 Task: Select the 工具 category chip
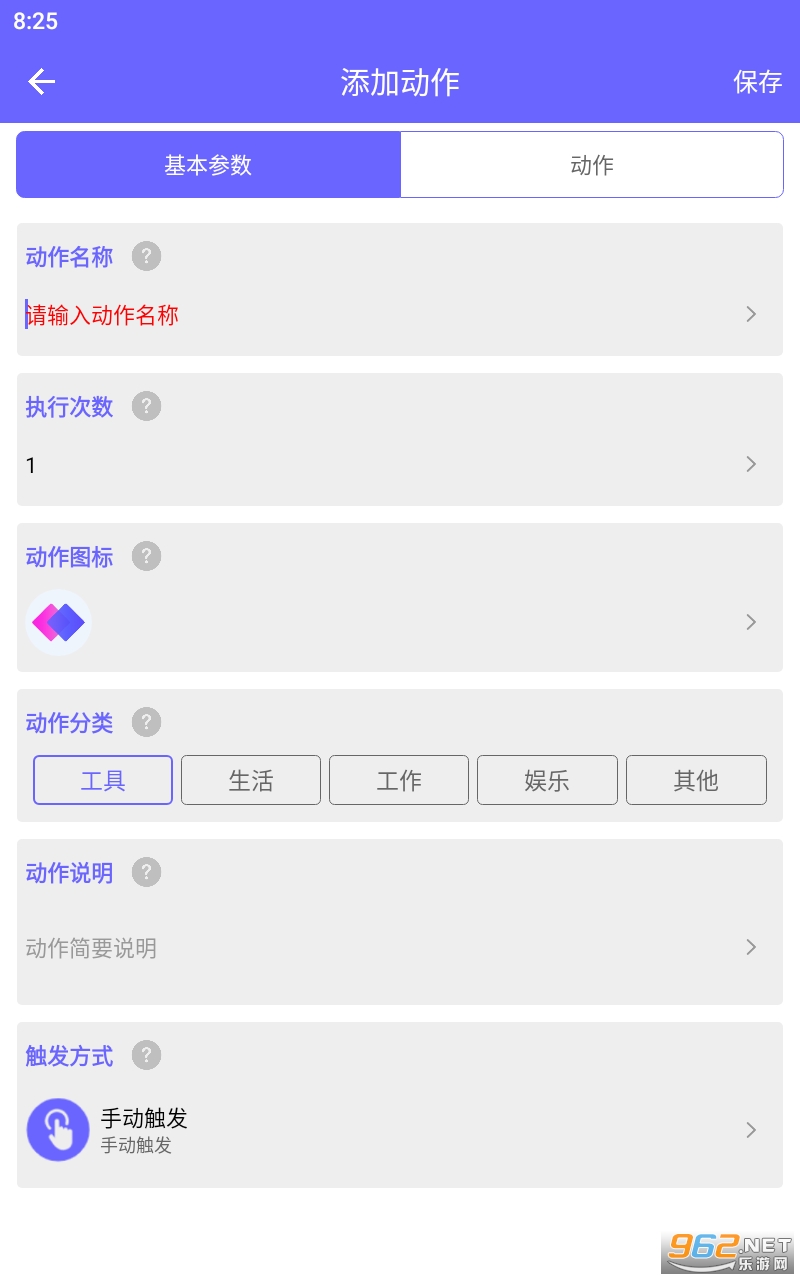(103, 780)
